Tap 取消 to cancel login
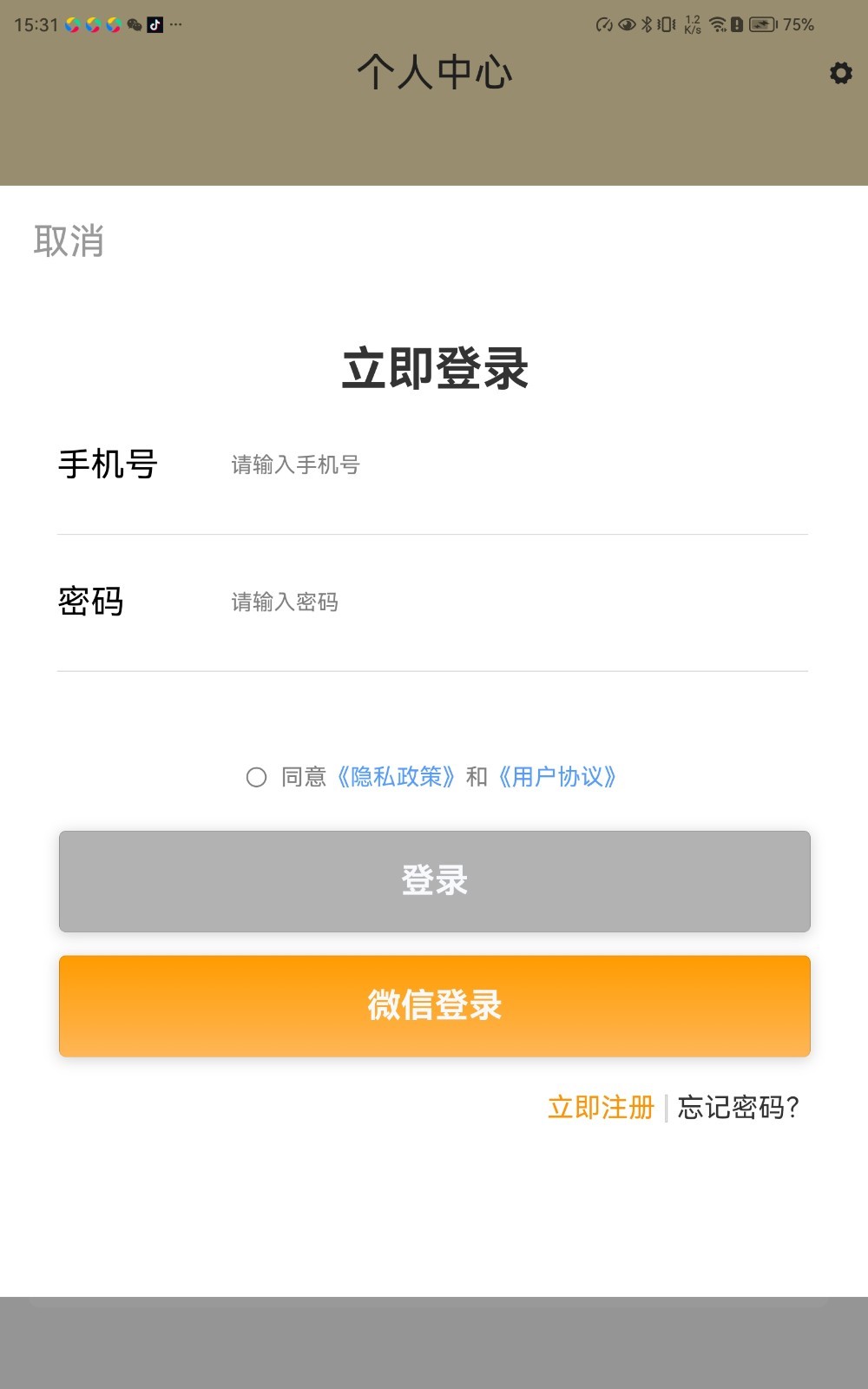 69,241
